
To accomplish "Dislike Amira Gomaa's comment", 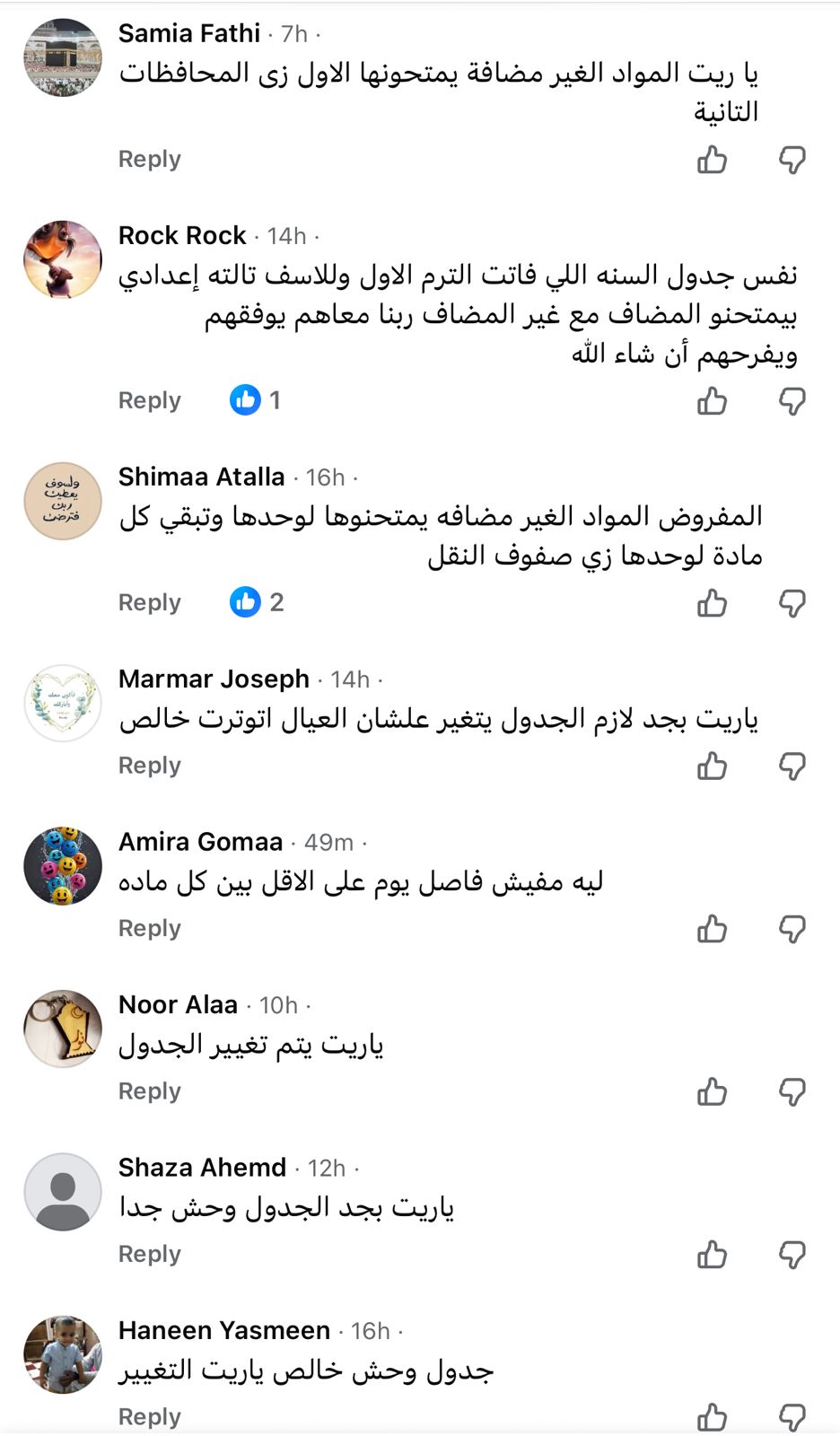I will click(792, 929).
